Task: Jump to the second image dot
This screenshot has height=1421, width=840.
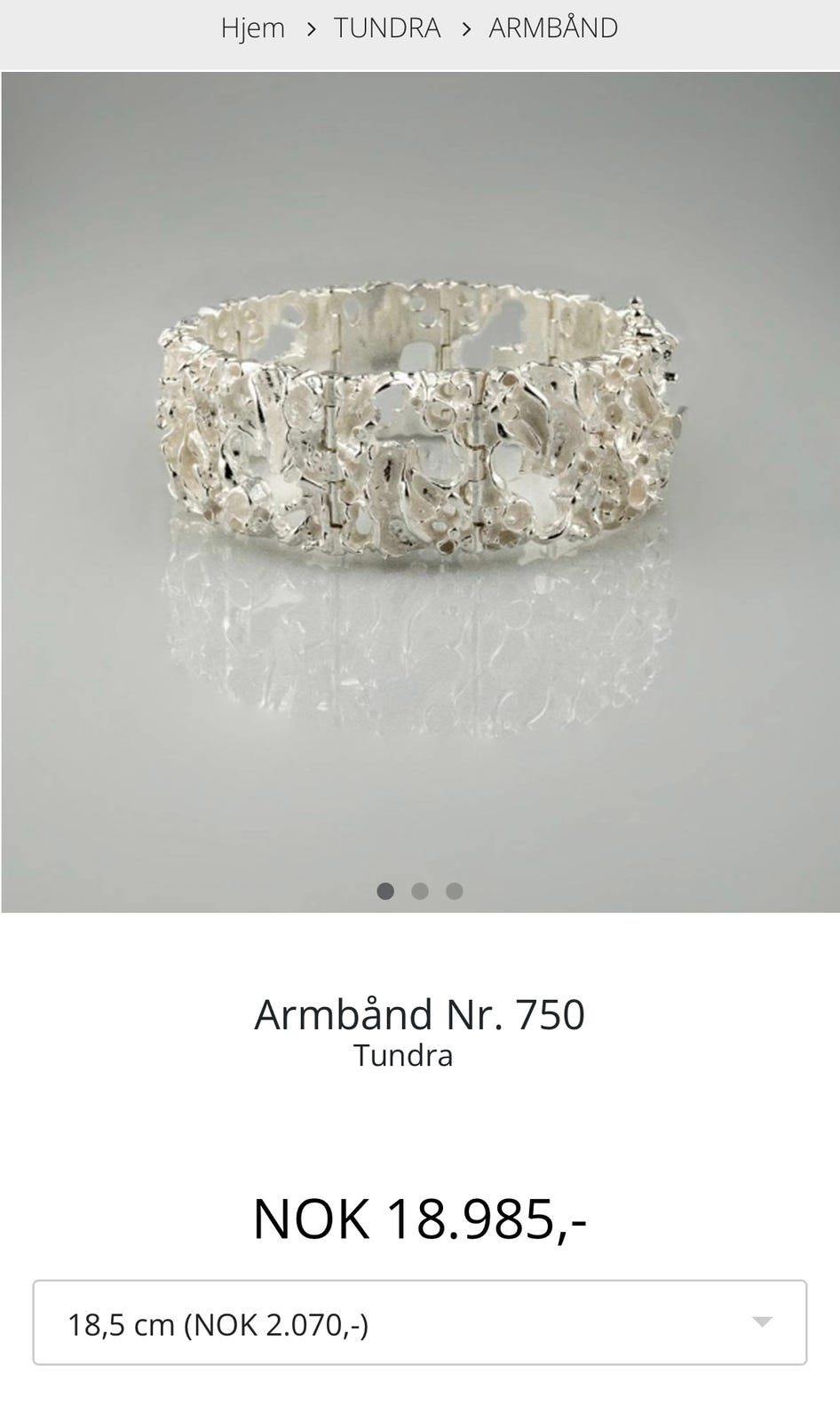Action: coord(420,891)
